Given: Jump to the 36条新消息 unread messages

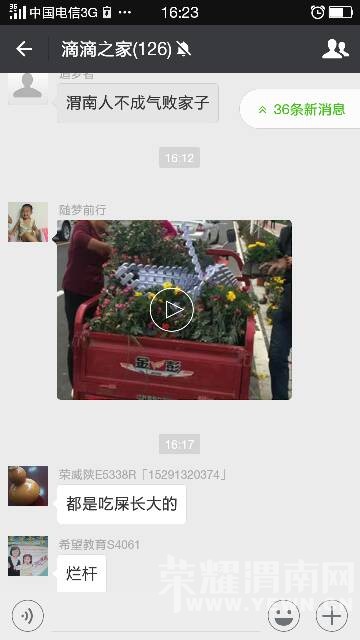Looking at the screenshot, I should pos(302,109).
